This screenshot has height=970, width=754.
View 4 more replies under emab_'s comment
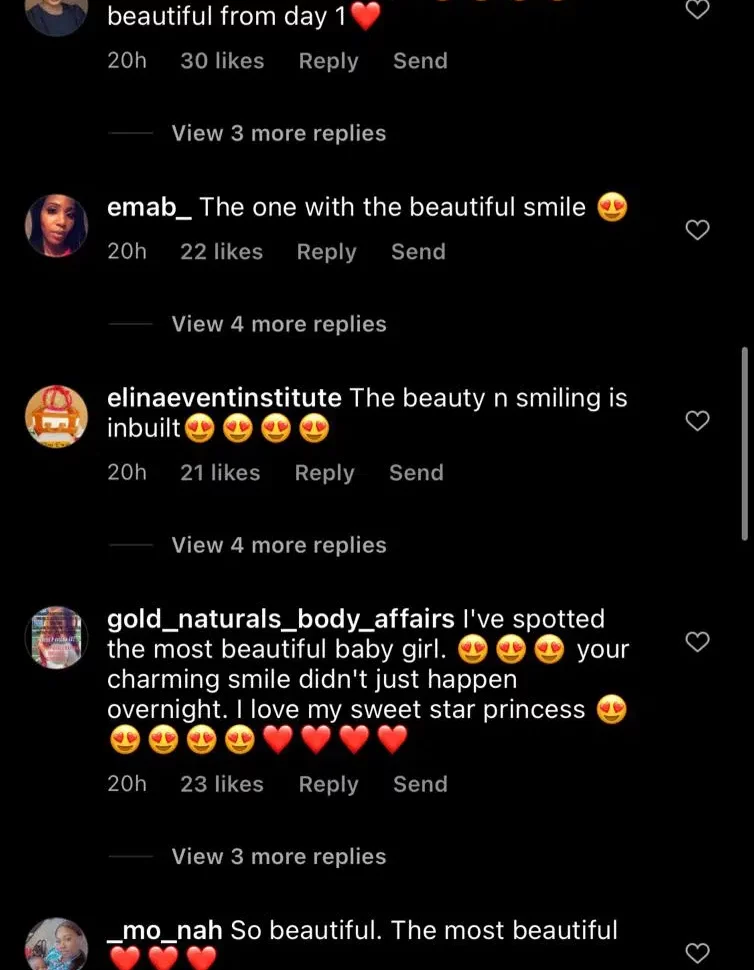278,324
